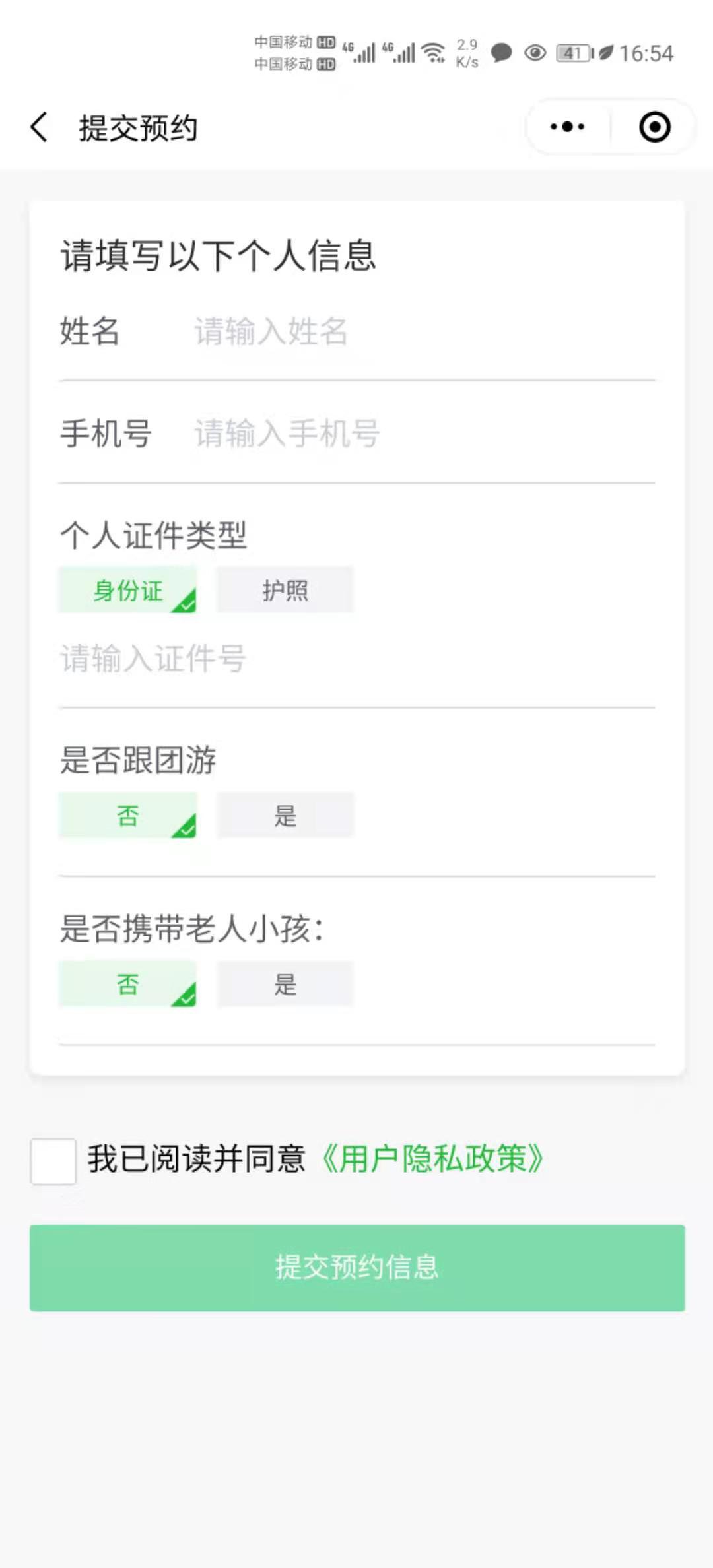Tap the 手机号 phone number field

point(423,434)
